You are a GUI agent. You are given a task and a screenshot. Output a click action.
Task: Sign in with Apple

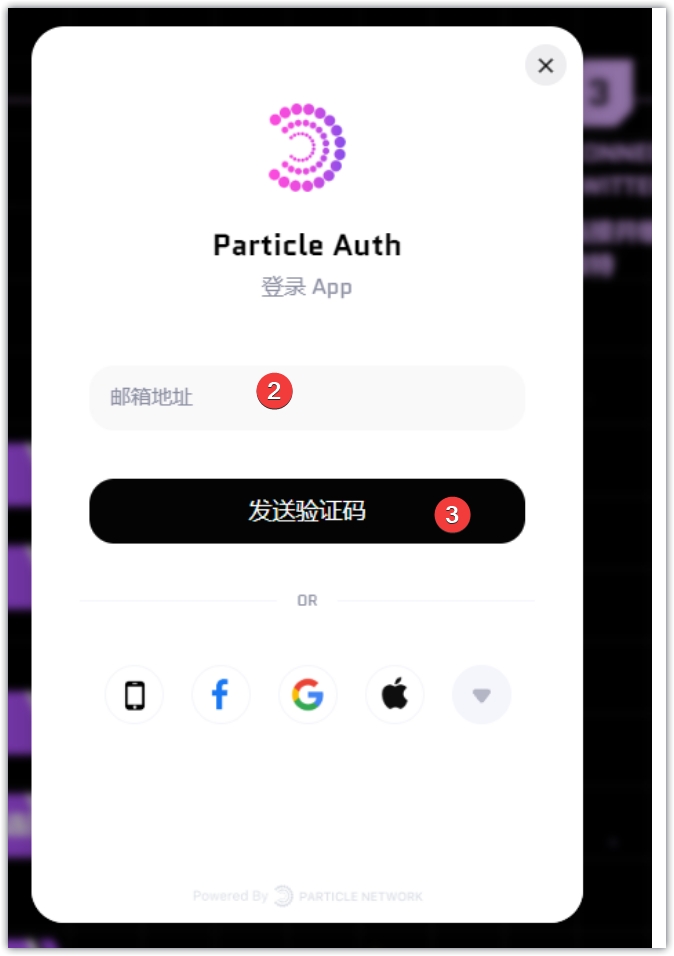tap(394, 694)
